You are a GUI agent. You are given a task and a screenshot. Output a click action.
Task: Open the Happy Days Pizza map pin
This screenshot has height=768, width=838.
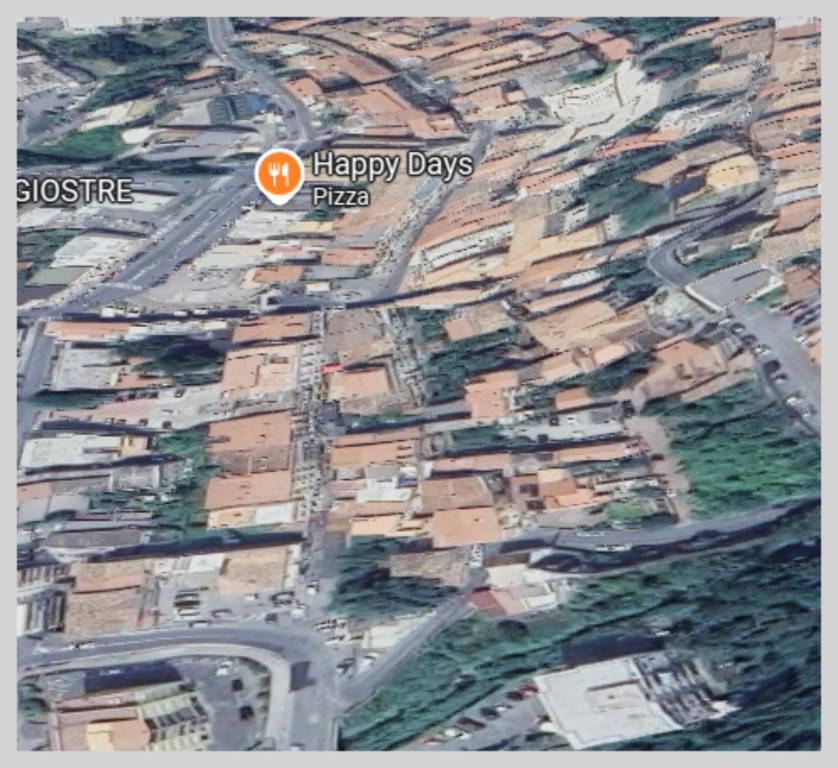280,176
